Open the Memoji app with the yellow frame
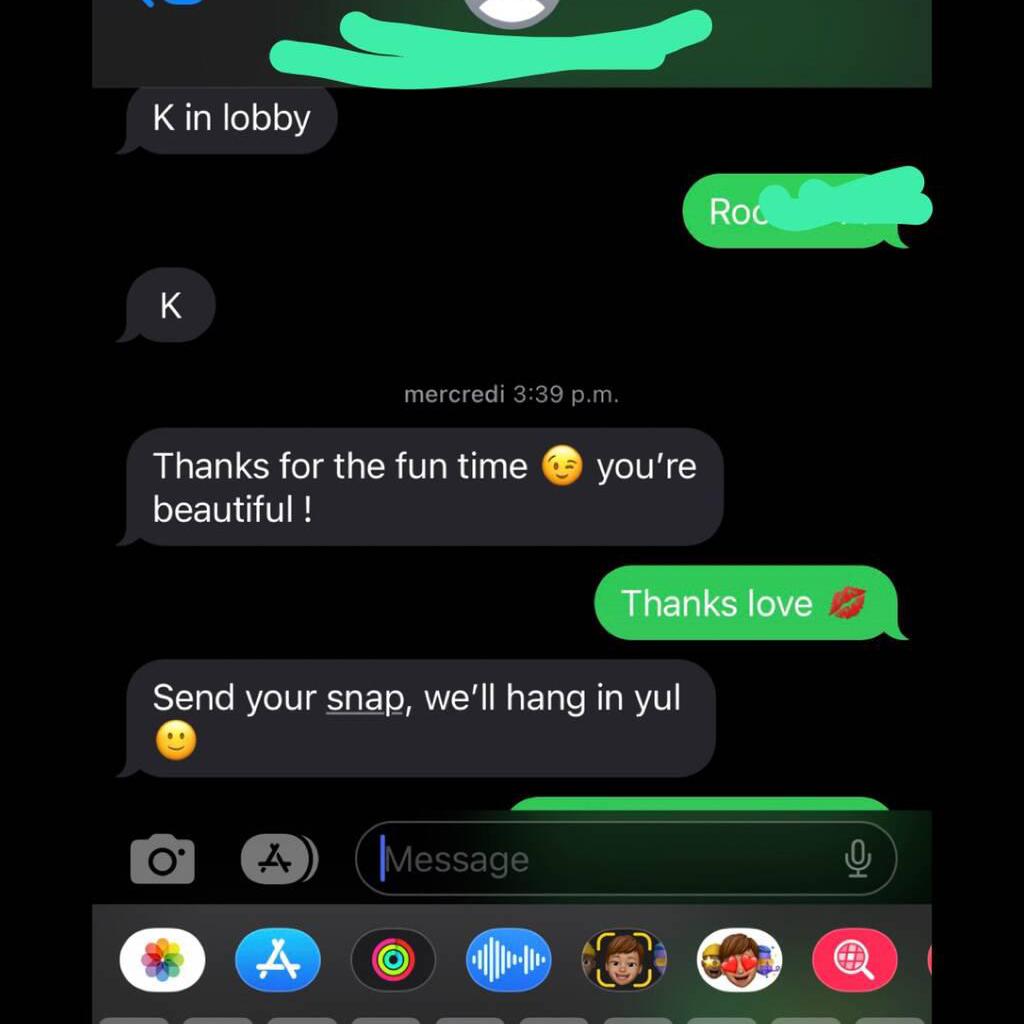Viewport: 1024px width, 1024px height. 624,960
